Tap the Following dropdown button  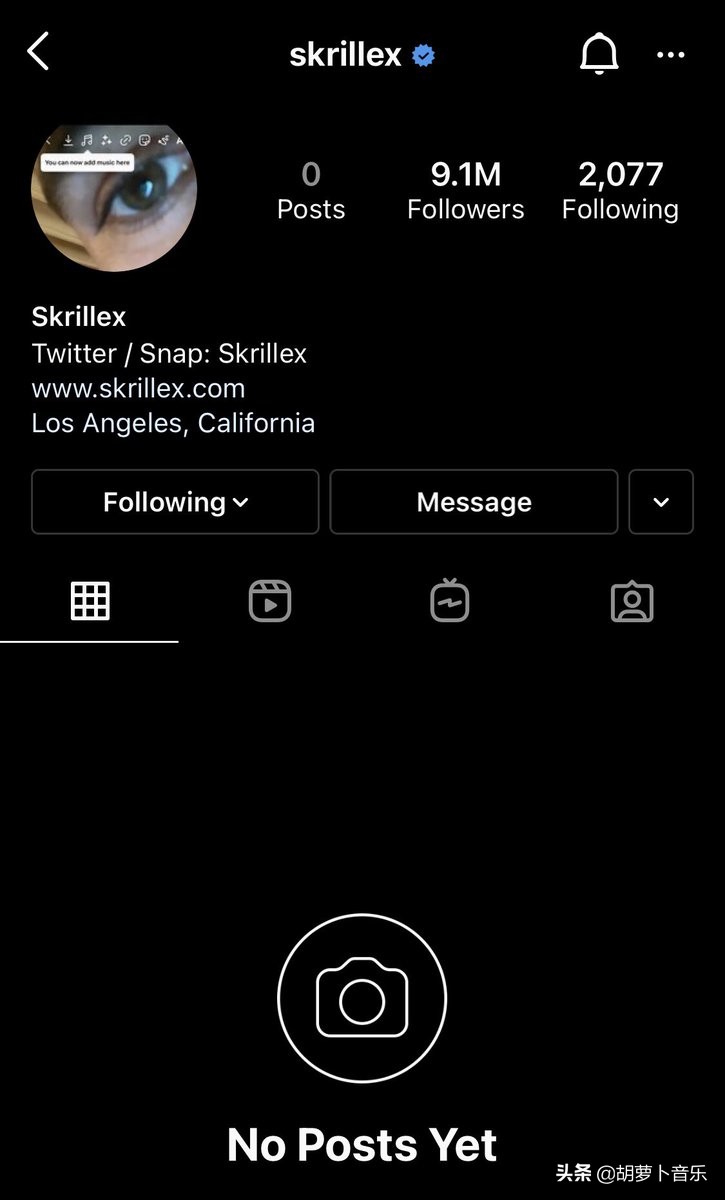click(x=175, y=502)
